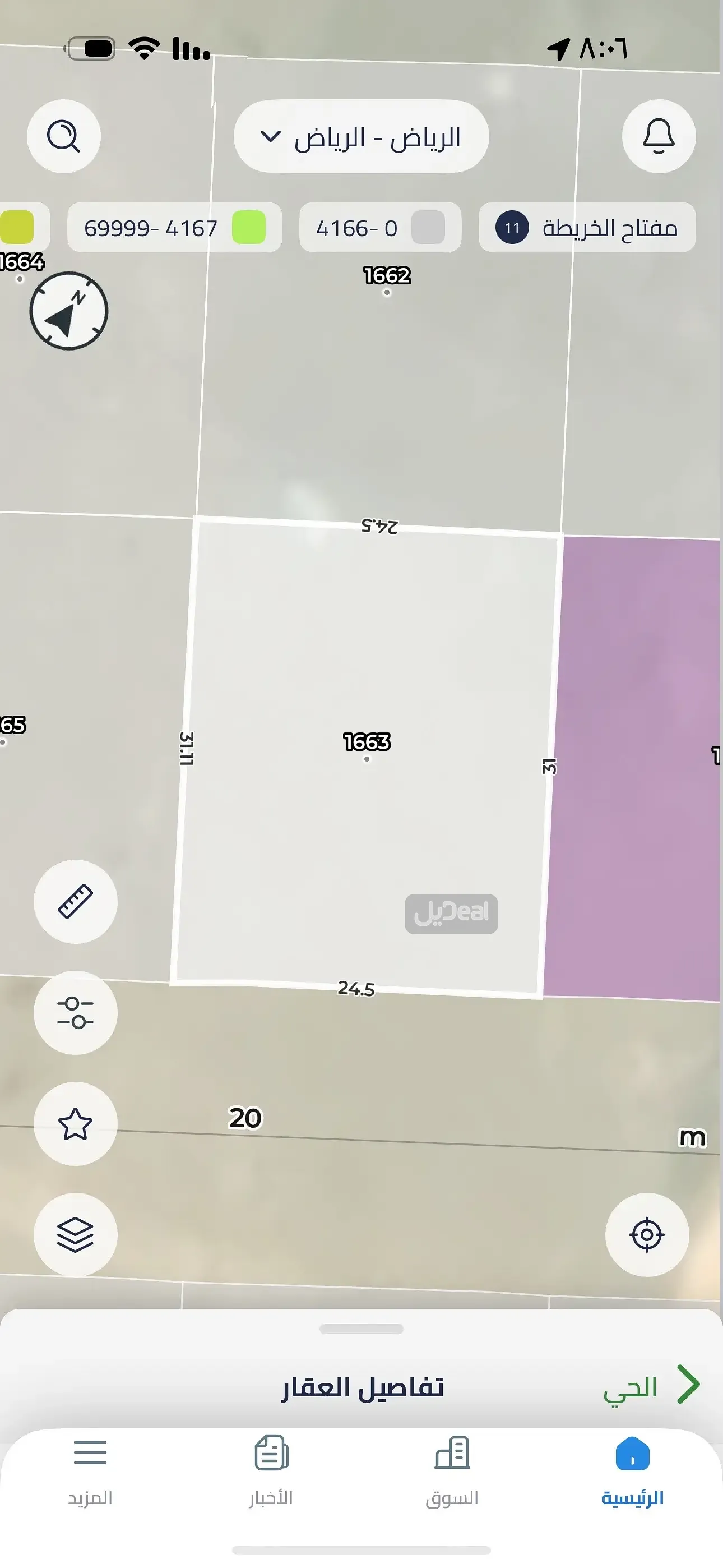
Task: Open the search magnifier icon
Action: 63,136
